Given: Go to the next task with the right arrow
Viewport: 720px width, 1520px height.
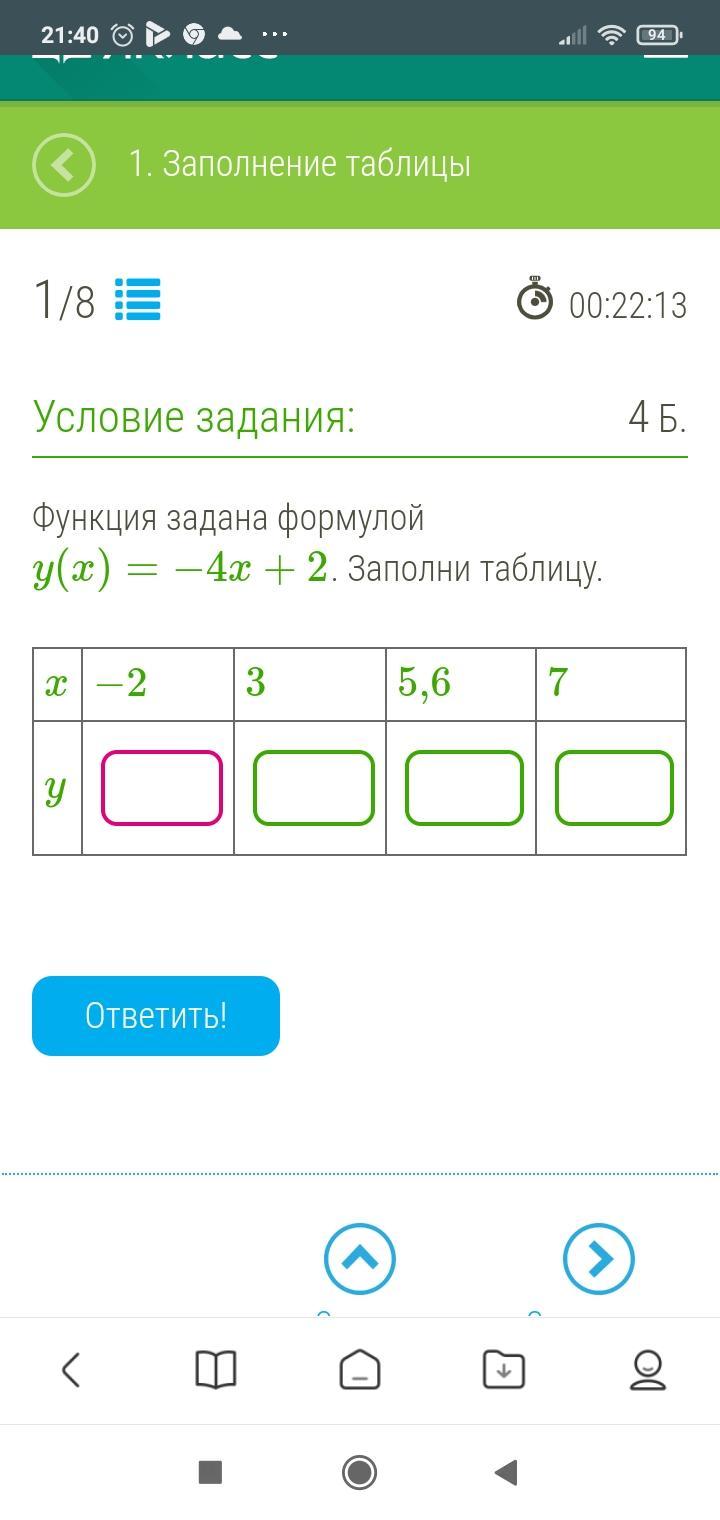Looking at the screenshot, I should pos(599,1259).
